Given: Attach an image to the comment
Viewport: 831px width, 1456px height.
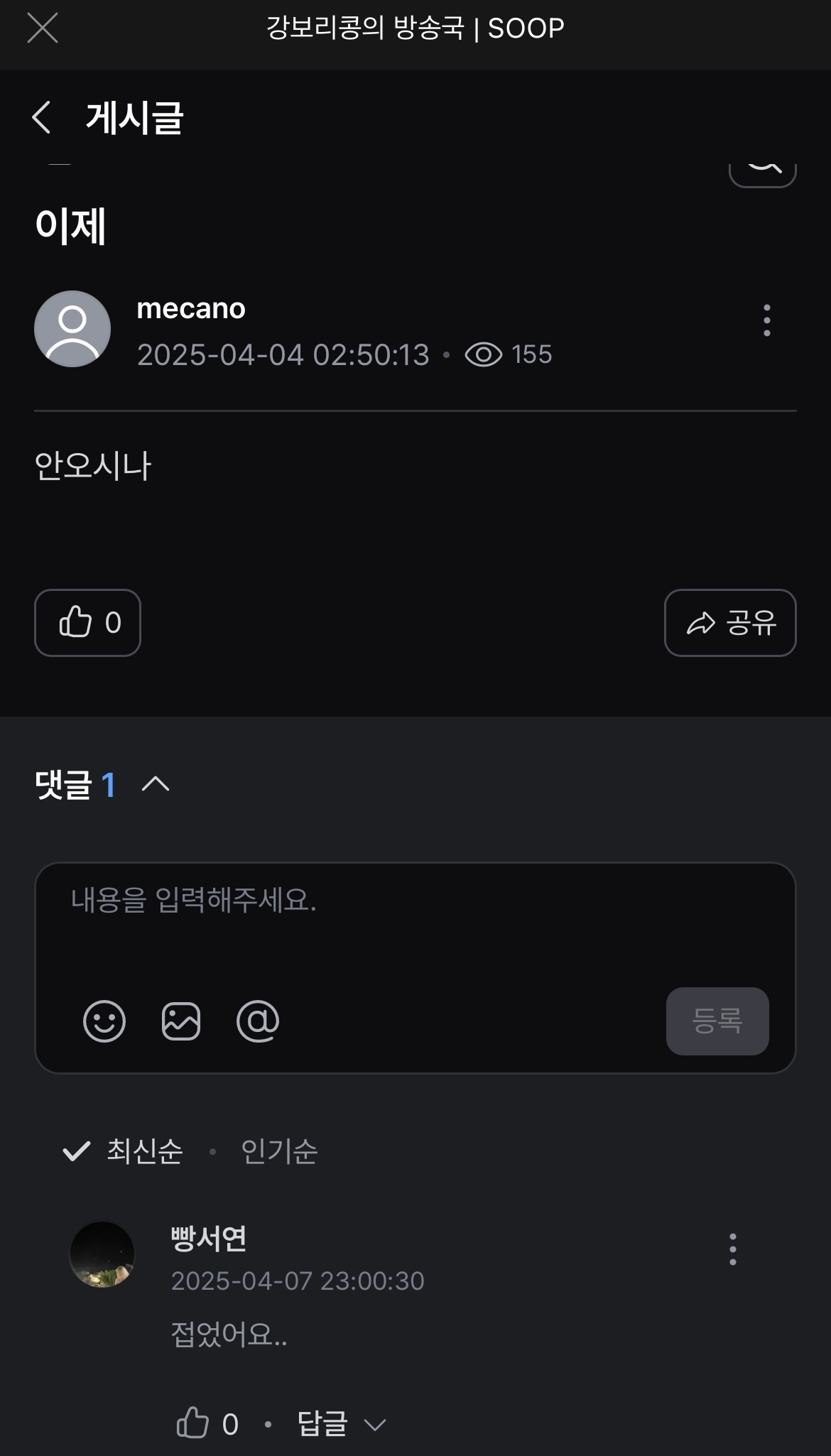Looking at the screenshot, I should pyautogui.click(x=181, y=1021).
